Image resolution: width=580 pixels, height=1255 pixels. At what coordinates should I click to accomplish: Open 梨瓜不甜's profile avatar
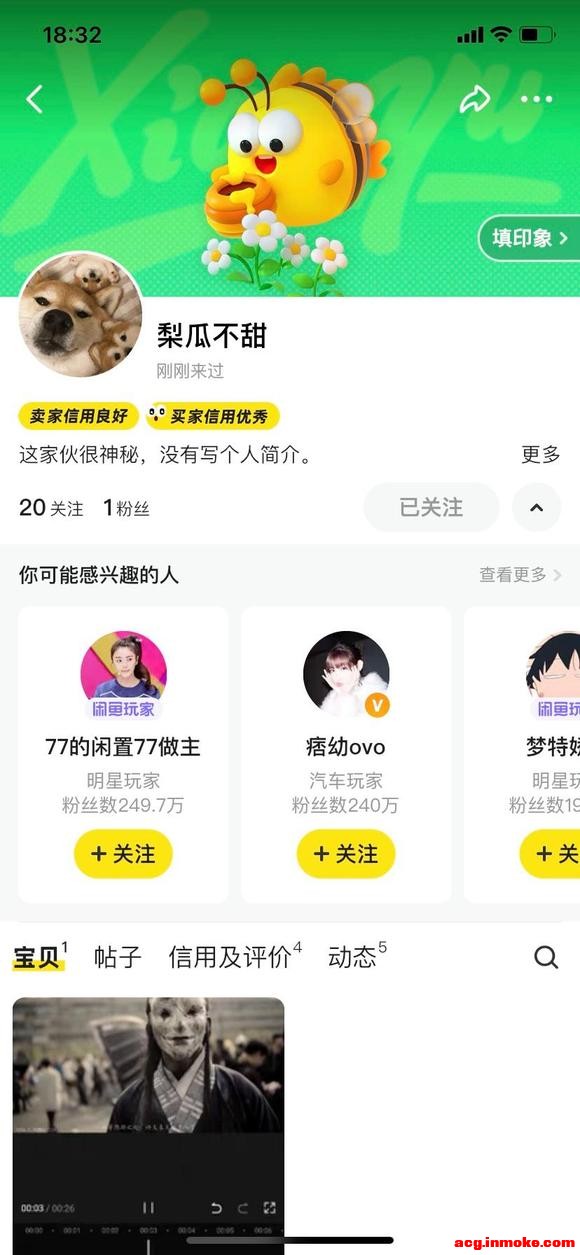point(80,314)
